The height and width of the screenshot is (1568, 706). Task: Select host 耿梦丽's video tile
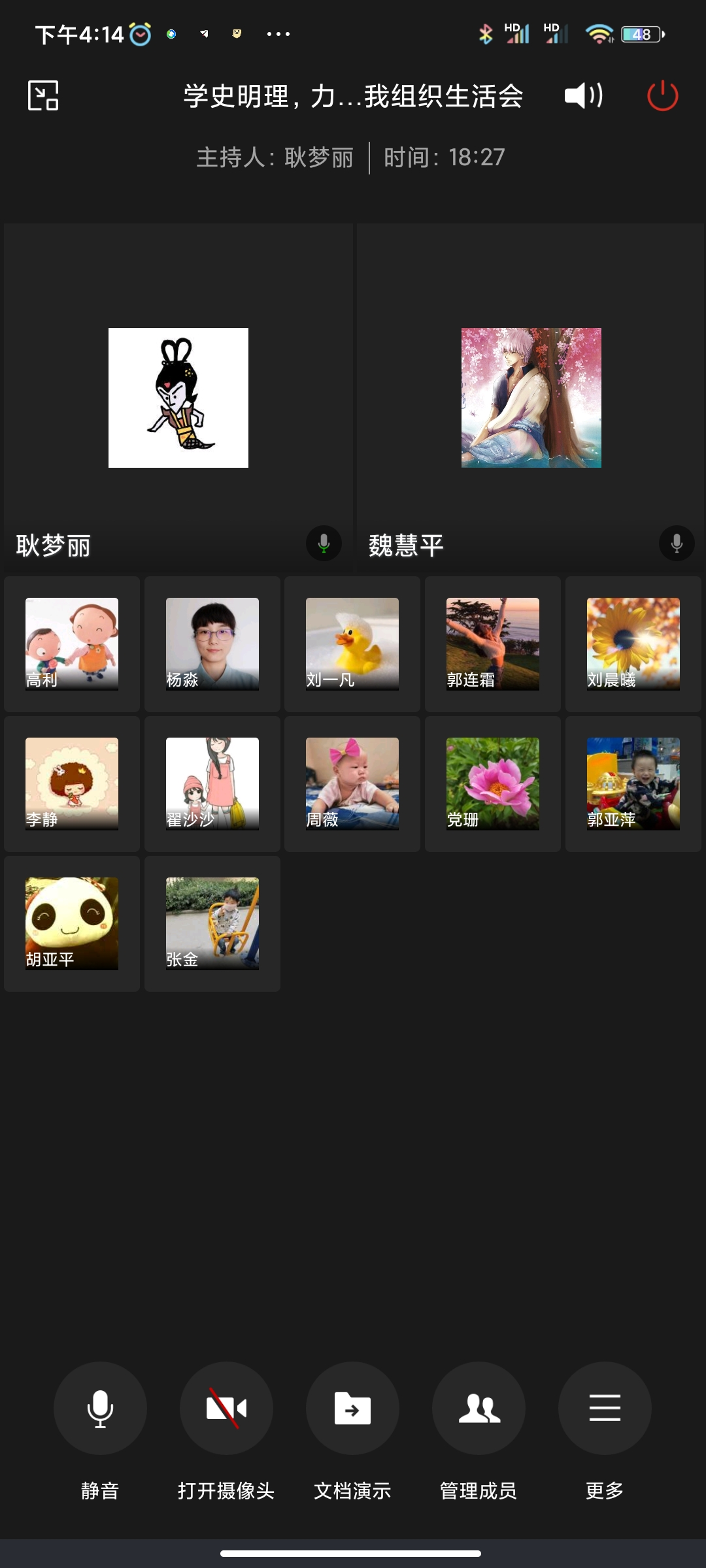tap(178, 398)
